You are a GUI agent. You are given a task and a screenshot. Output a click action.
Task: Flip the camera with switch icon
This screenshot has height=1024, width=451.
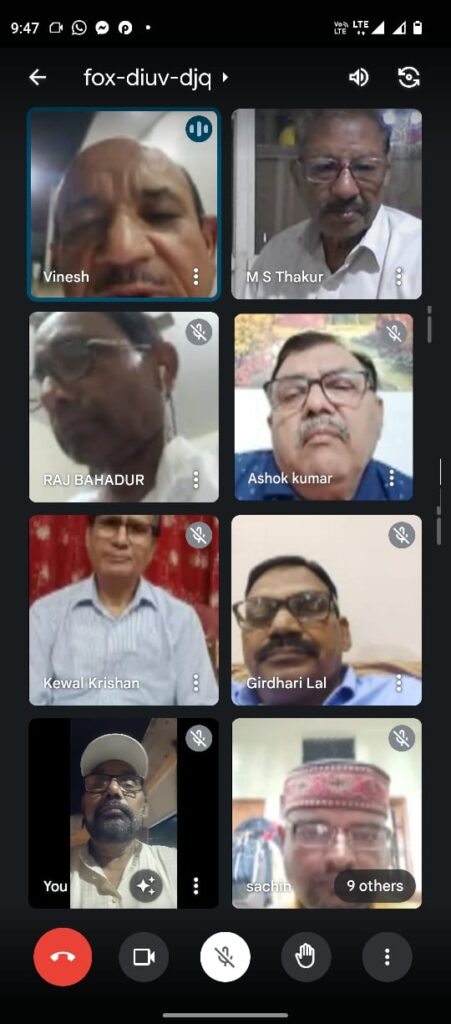pos(409,78)
